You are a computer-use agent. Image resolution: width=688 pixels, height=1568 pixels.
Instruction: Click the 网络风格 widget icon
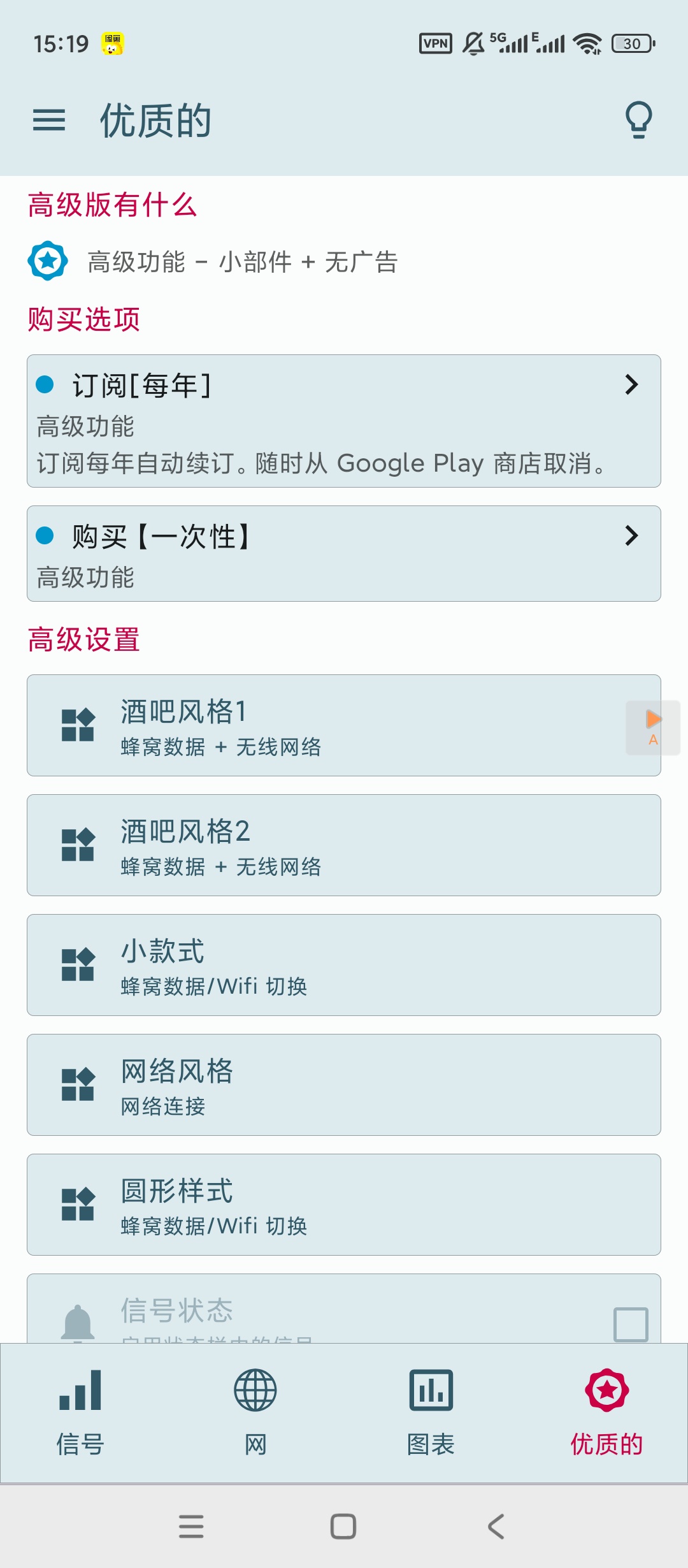76,1085
